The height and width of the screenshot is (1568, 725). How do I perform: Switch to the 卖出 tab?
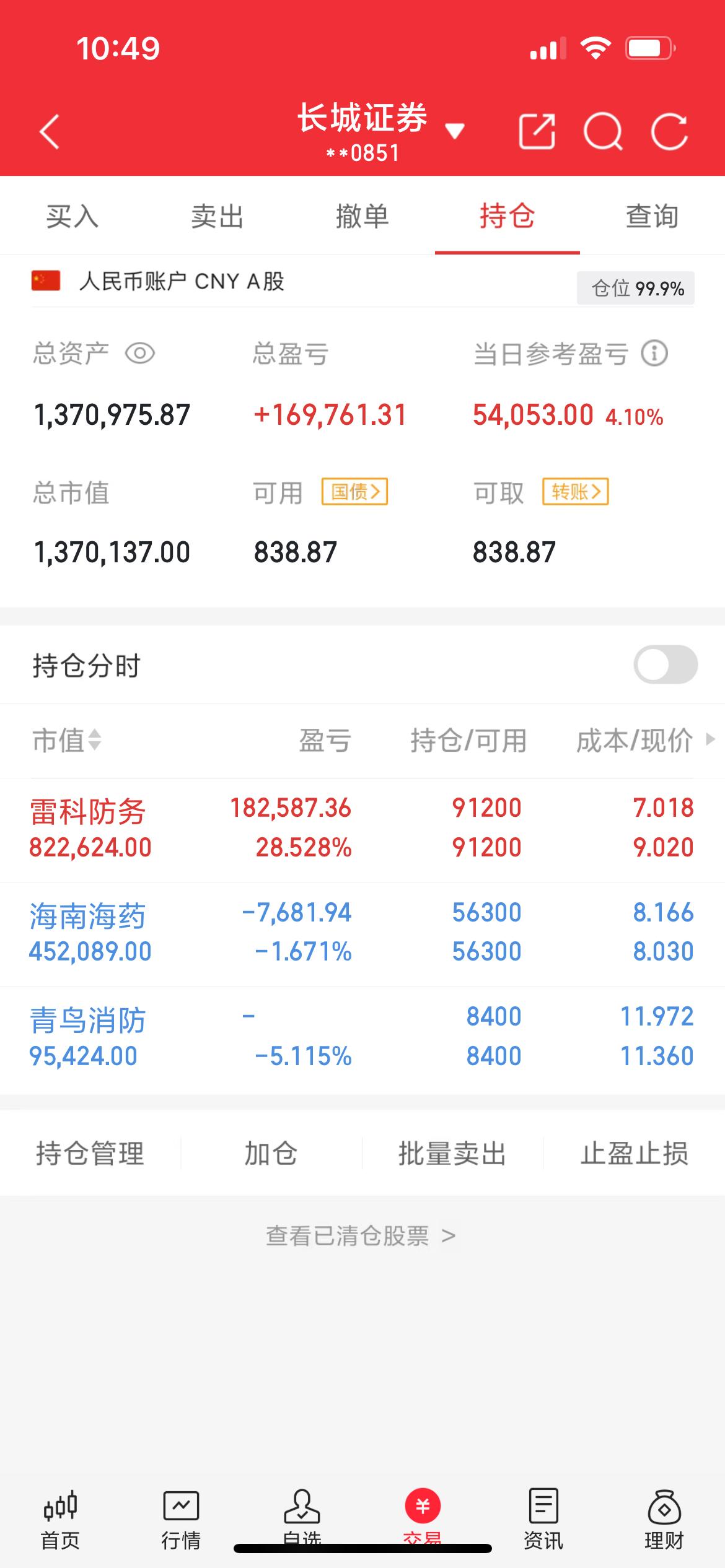click(x=217, y=217)
